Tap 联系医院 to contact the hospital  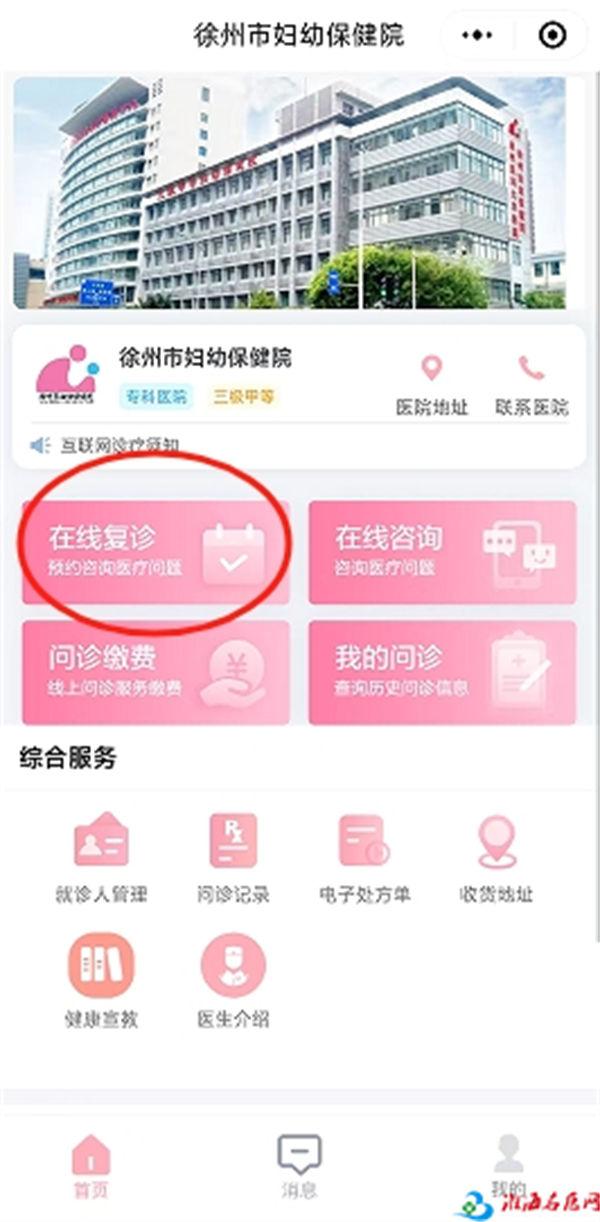(x=532, y=385)
